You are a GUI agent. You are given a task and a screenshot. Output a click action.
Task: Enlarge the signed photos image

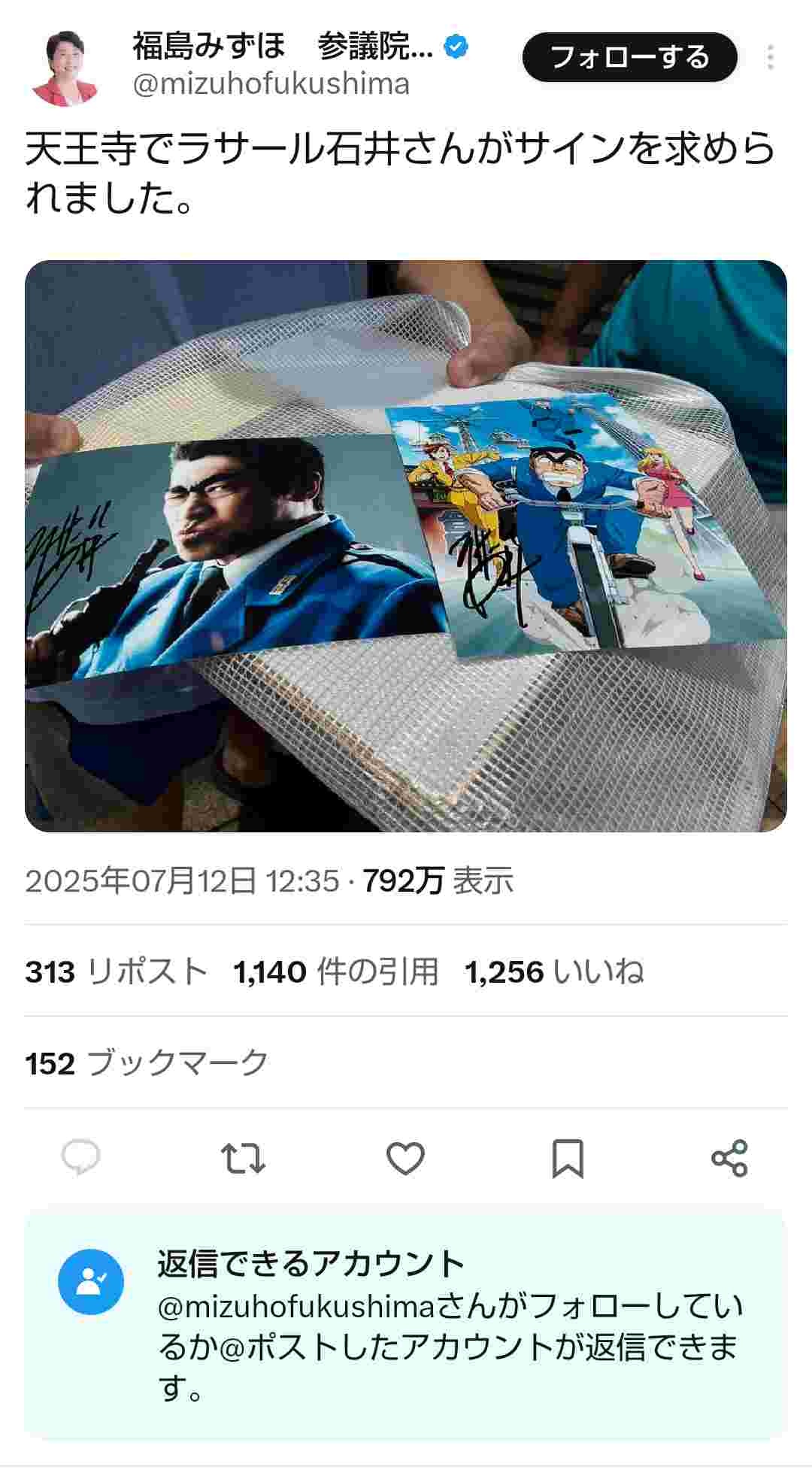(406, 546)
